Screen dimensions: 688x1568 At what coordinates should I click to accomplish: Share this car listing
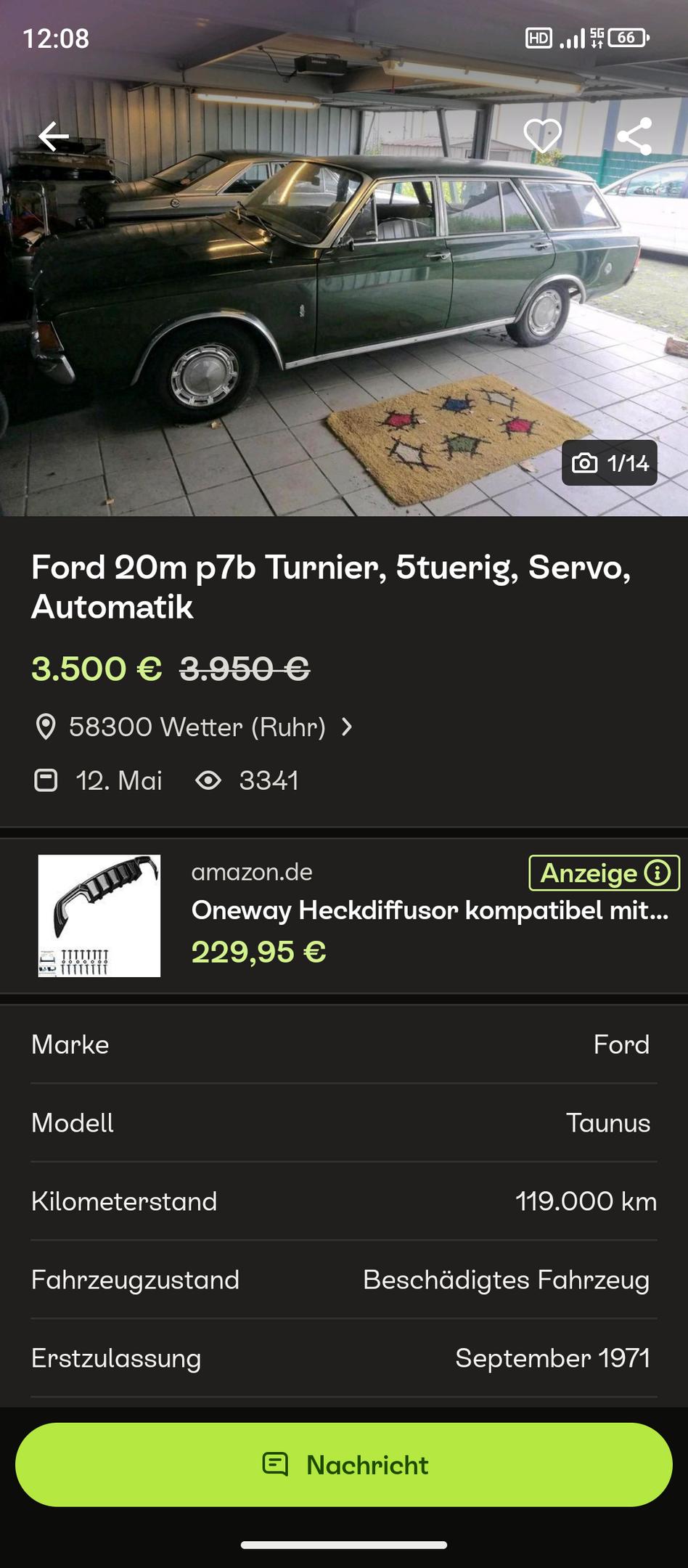tap(634, 136)
